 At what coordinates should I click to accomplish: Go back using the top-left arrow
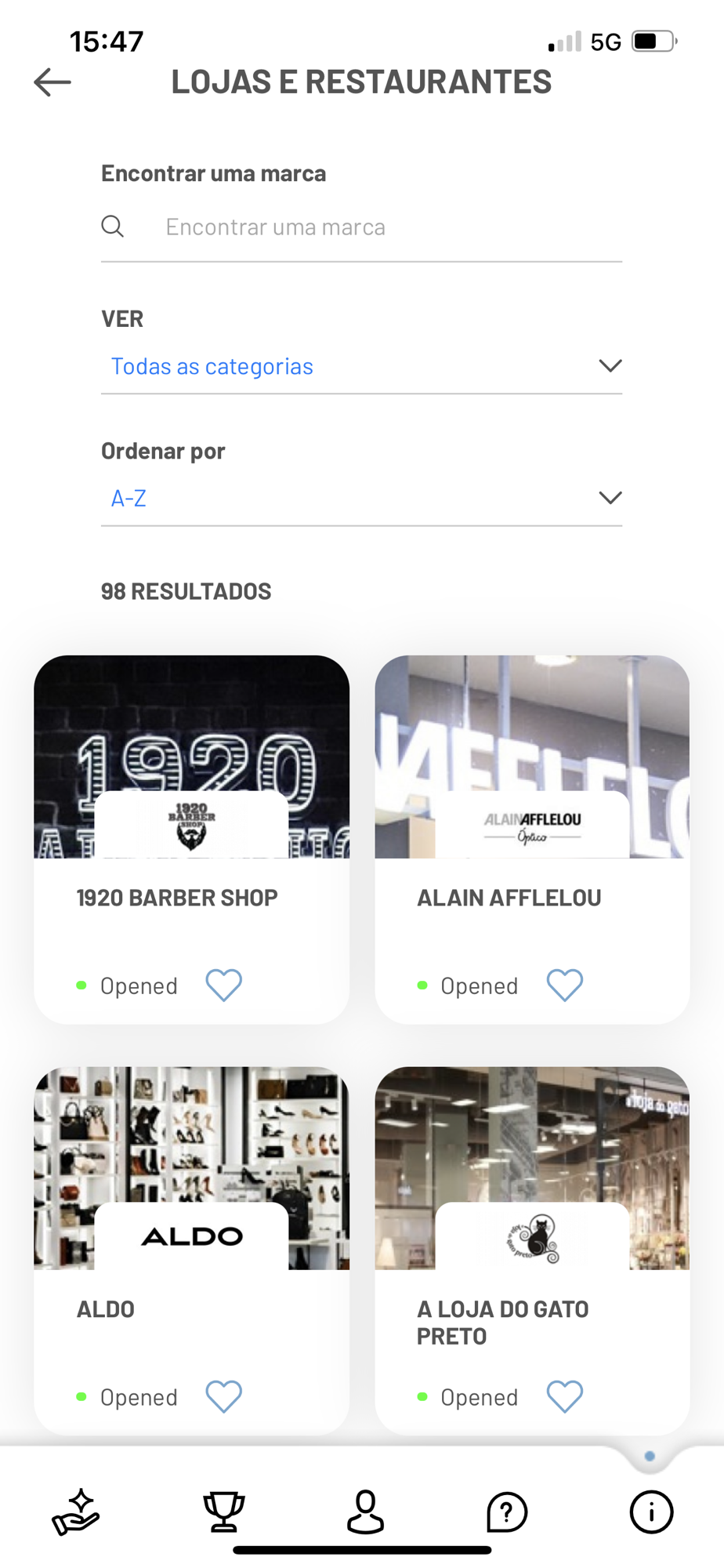coord(52,82)
